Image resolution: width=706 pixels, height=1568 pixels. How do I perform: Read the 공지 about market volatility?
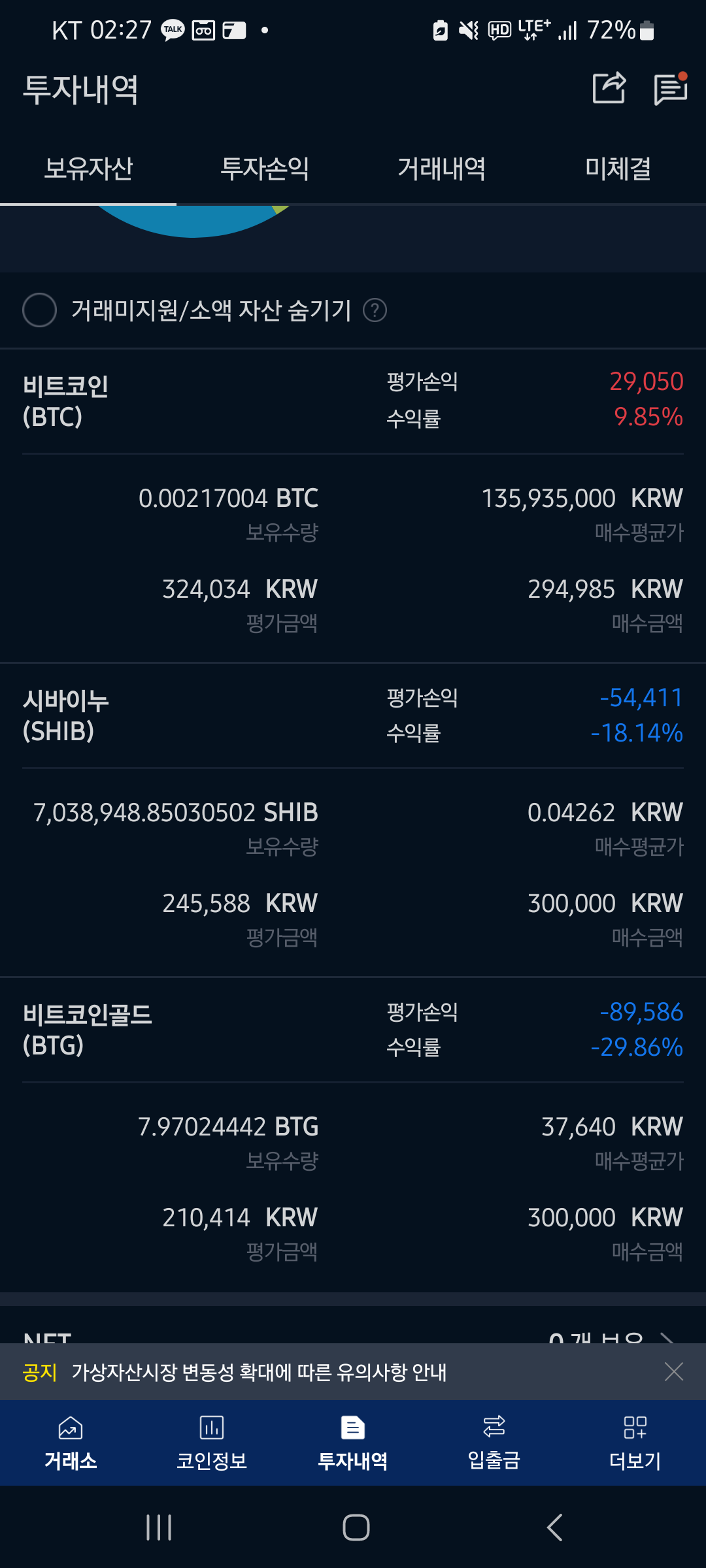point(258,1372)
